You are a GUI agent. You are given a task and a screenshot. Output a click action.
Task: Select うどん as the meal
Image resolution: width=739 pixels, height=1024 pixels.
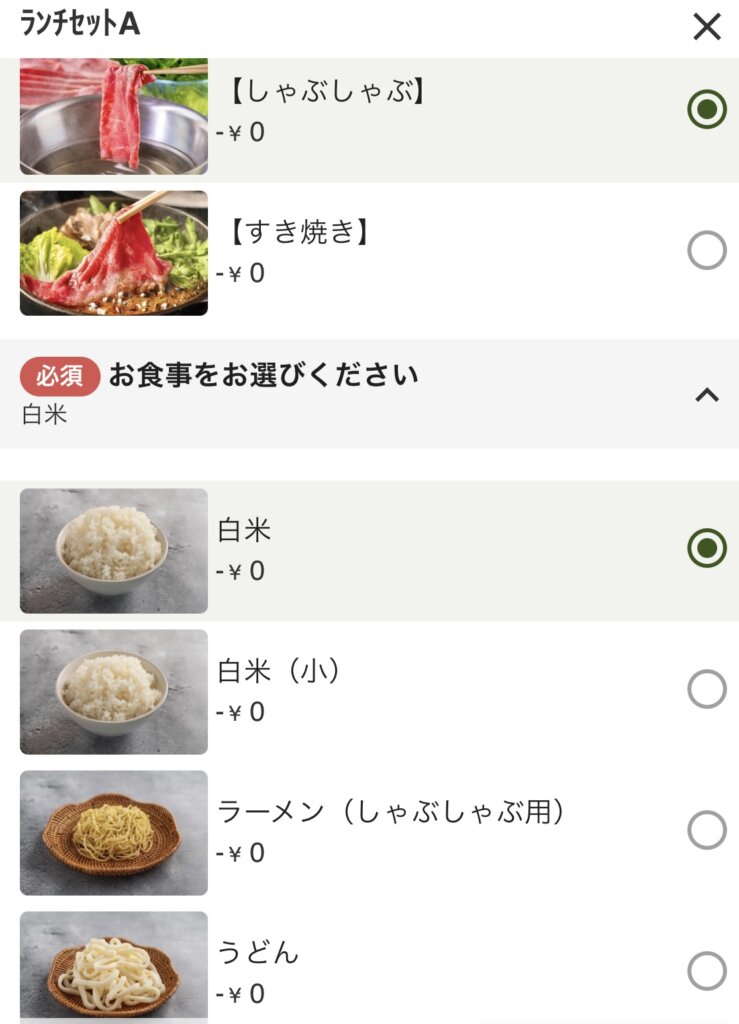[x=707, y=970]
